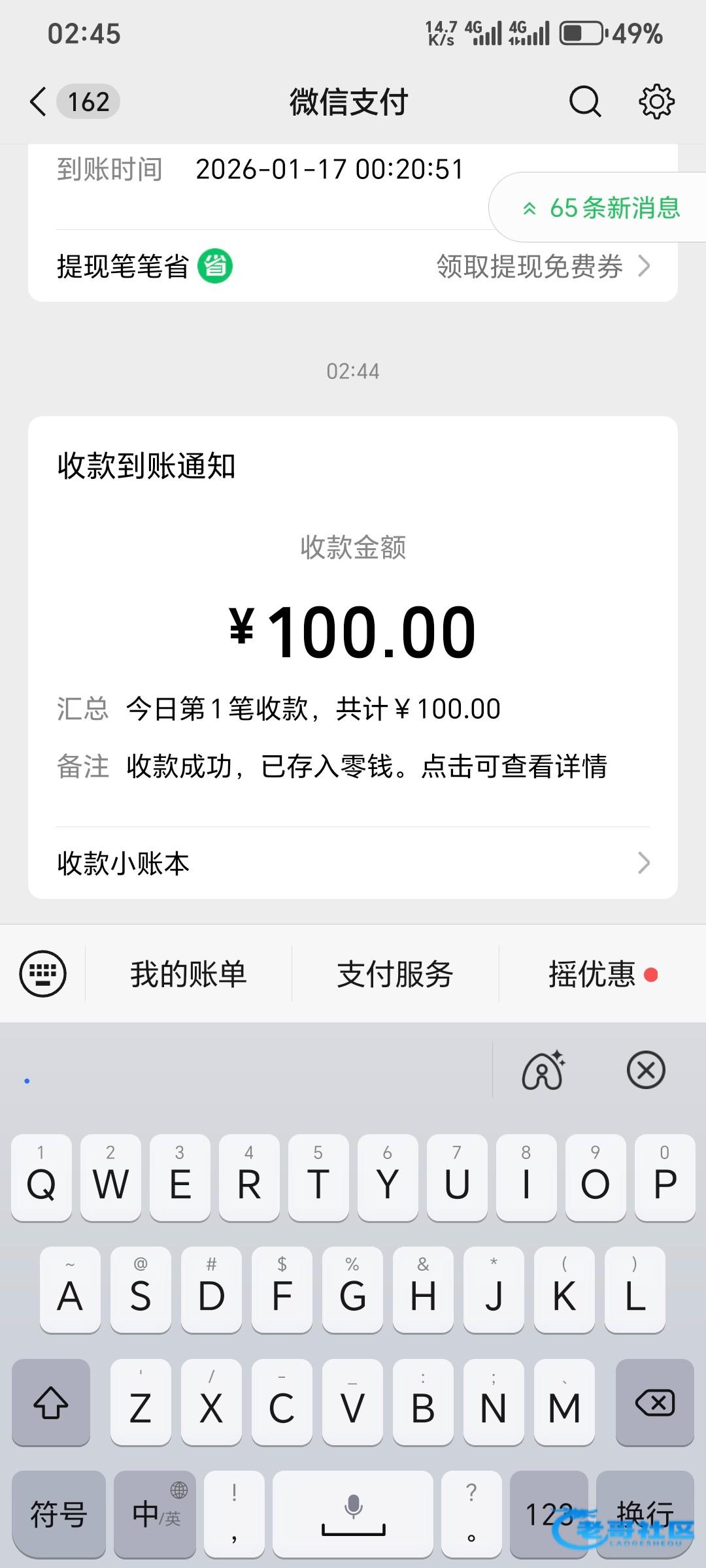Switch to the keyboard input mode icon
706x1568 pixels.
click(x=43, y=973)
